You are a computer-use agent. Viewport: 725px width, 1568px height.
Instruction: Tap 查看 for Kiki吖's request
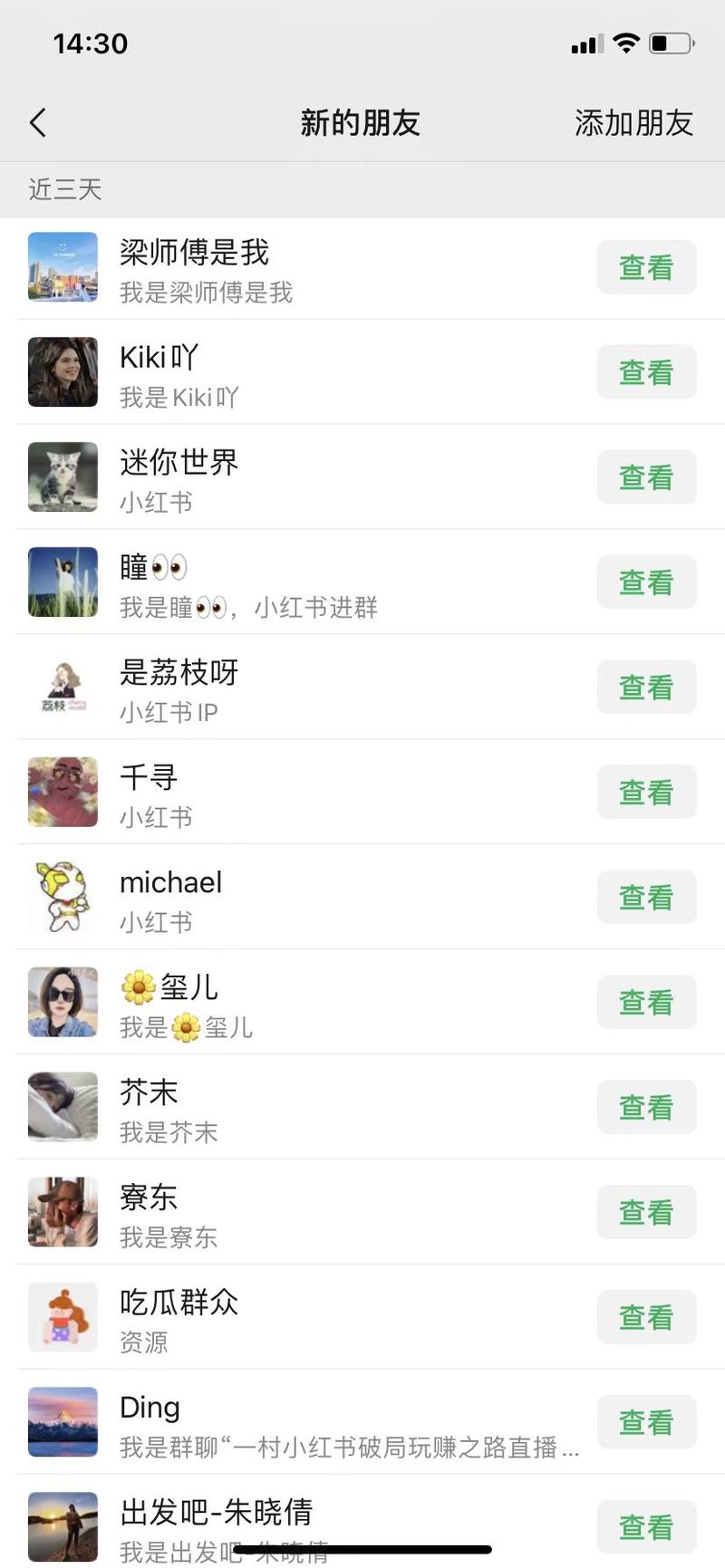pos(646,372)
